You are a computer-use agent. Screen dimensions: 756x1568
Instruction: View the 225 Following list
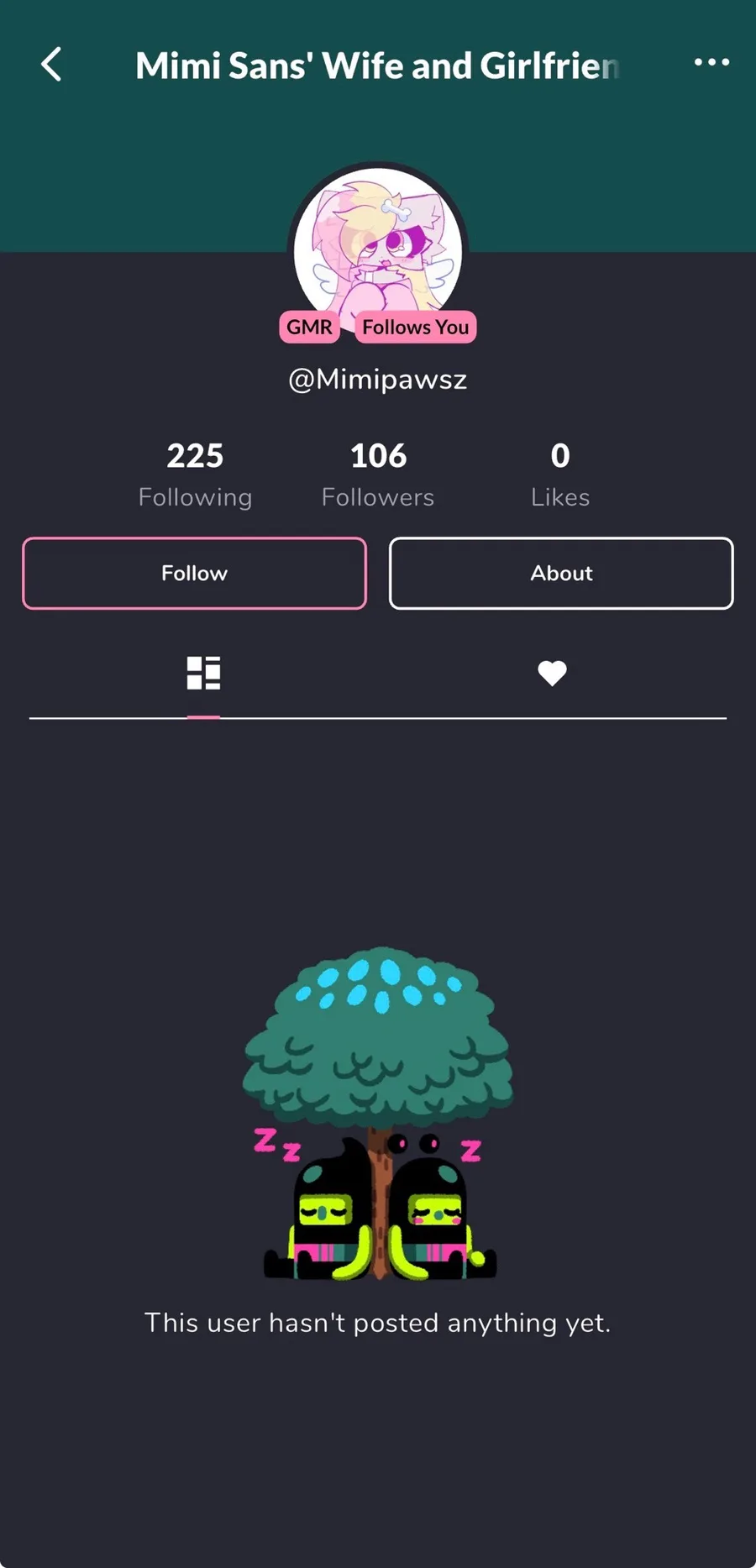point(195,475)
